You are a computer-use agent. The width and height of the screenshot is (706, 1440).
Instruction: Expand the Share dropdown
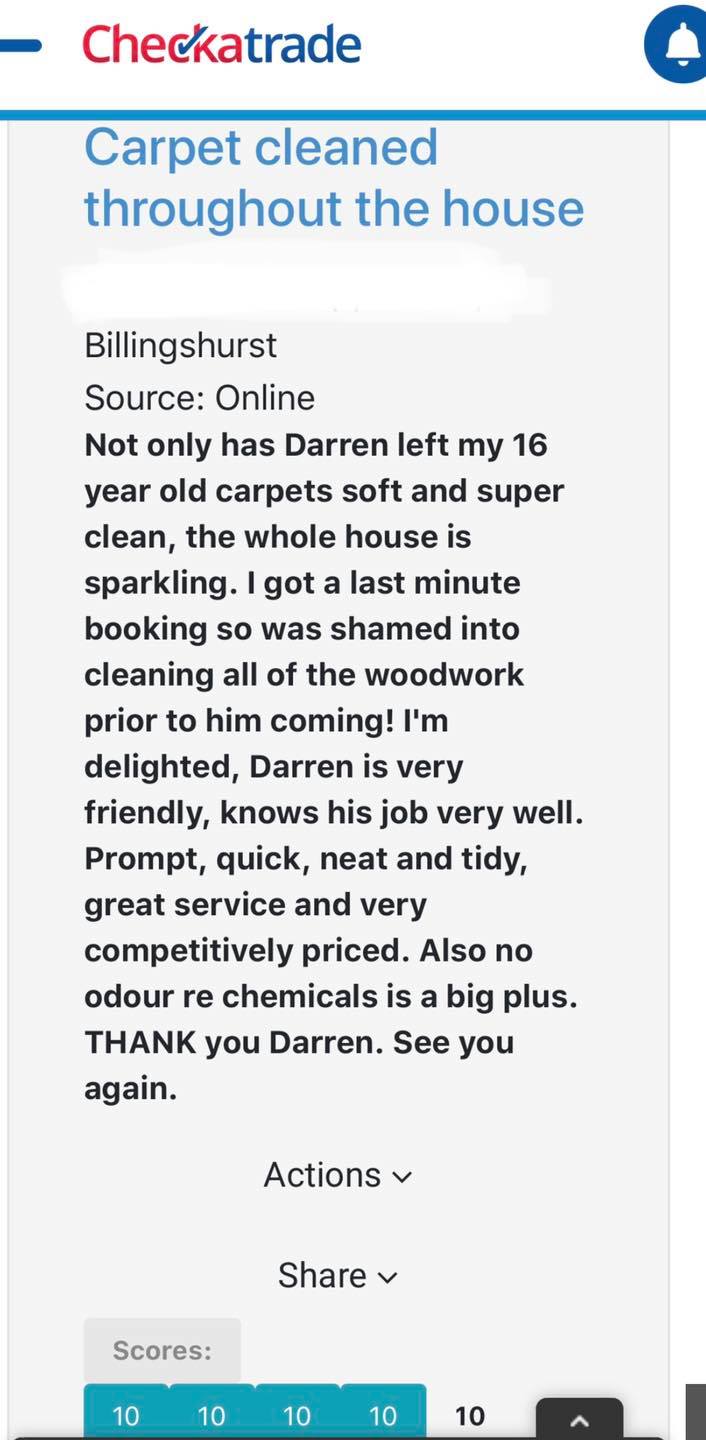338,1276
